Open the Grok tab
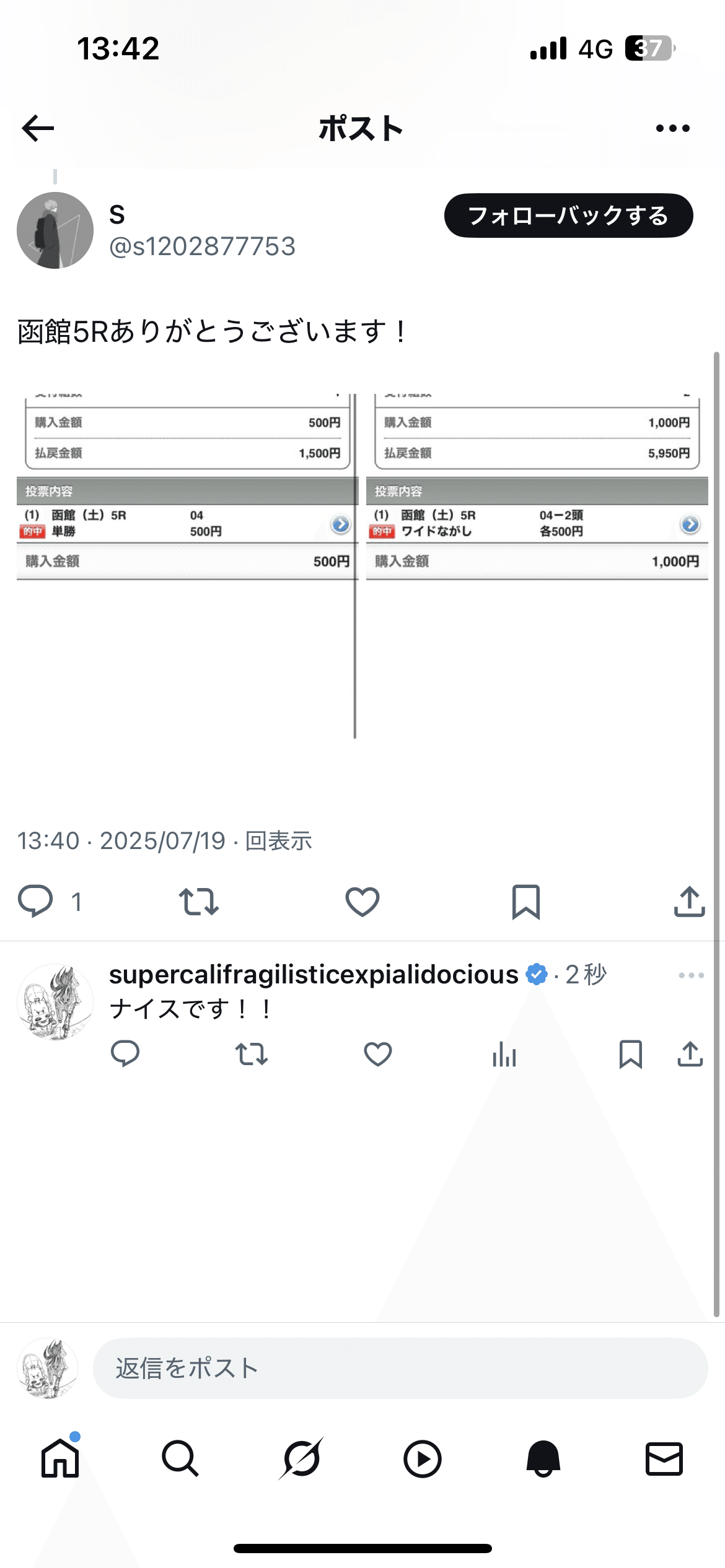This screenshot has height=1568, width=725. point(301,1458)
